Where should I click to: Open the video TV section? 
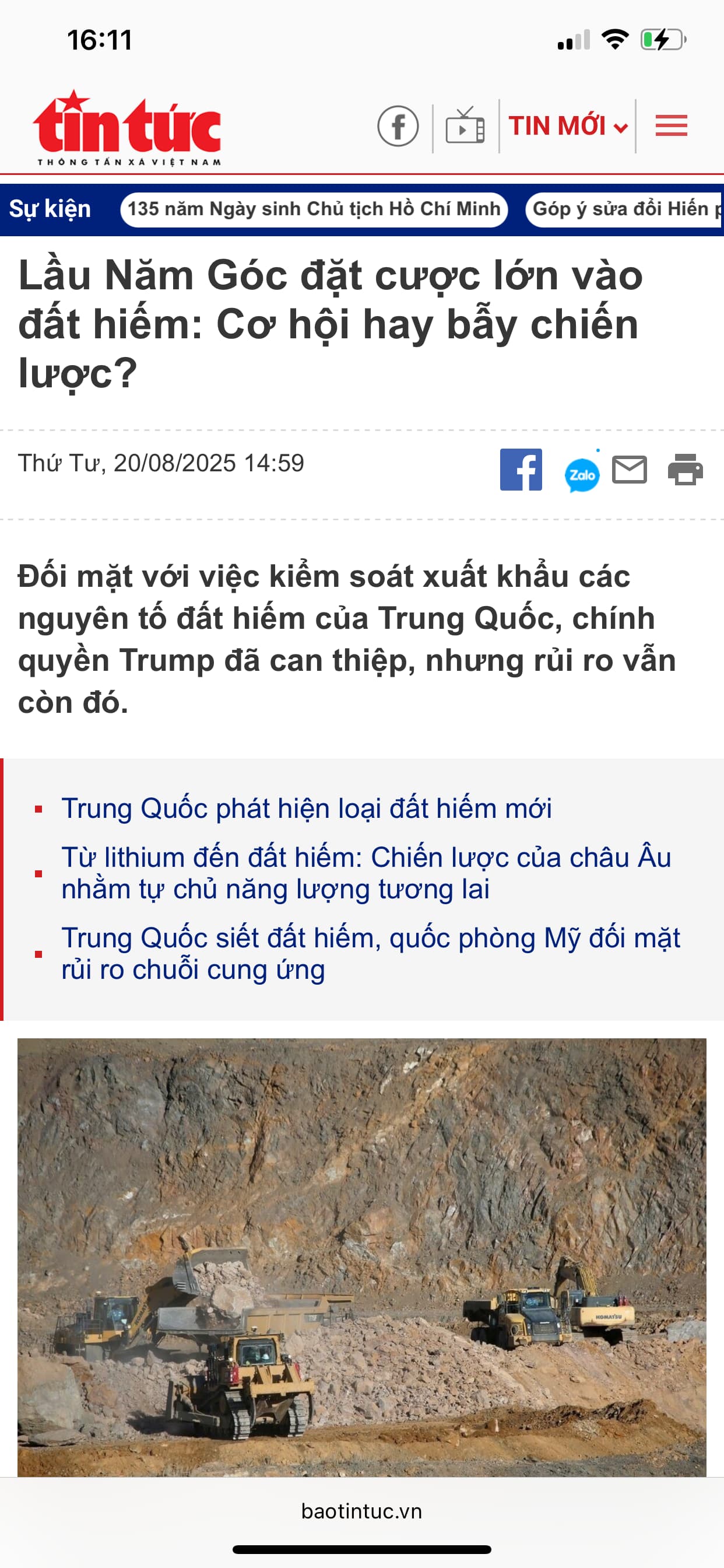[465, 127]
